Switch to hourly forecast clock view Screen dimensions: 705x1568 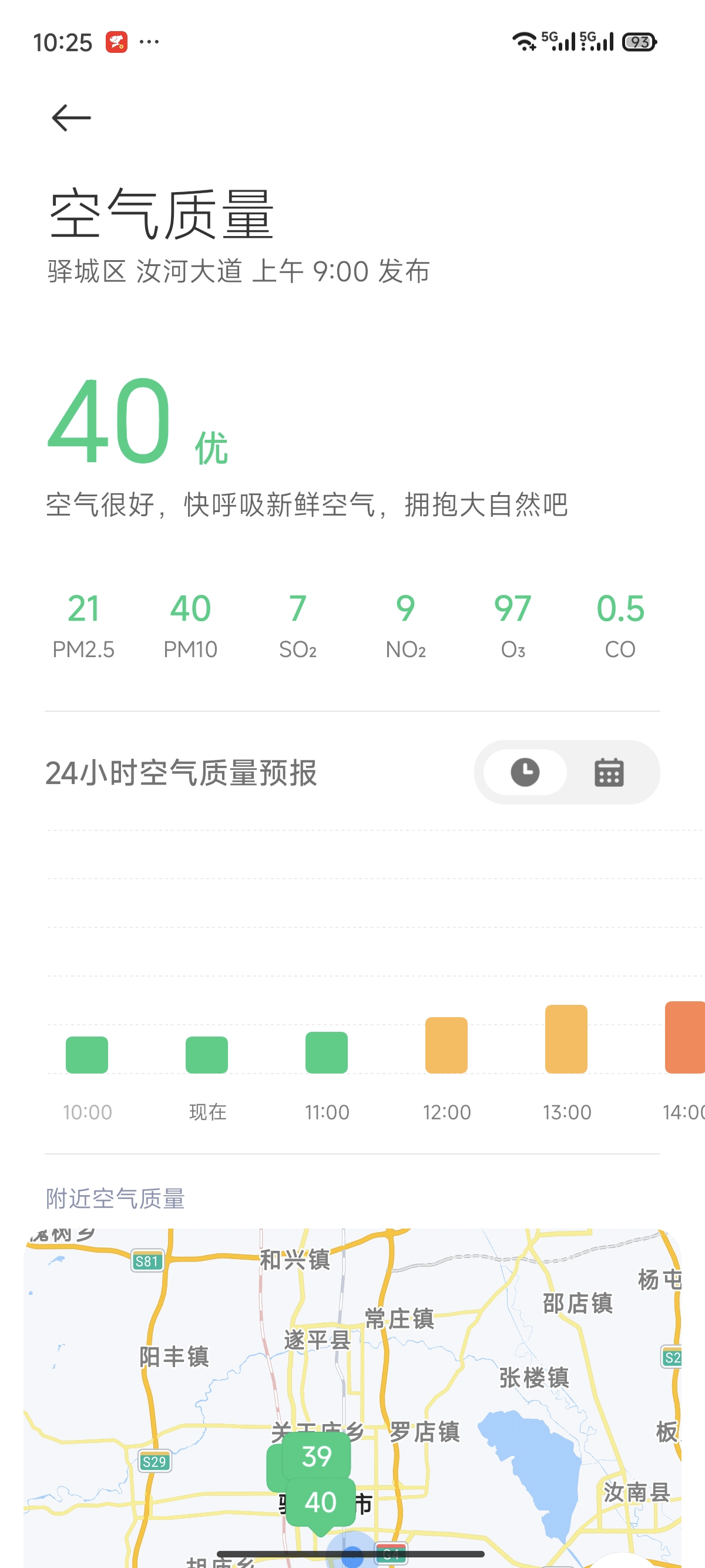point(525,772)
